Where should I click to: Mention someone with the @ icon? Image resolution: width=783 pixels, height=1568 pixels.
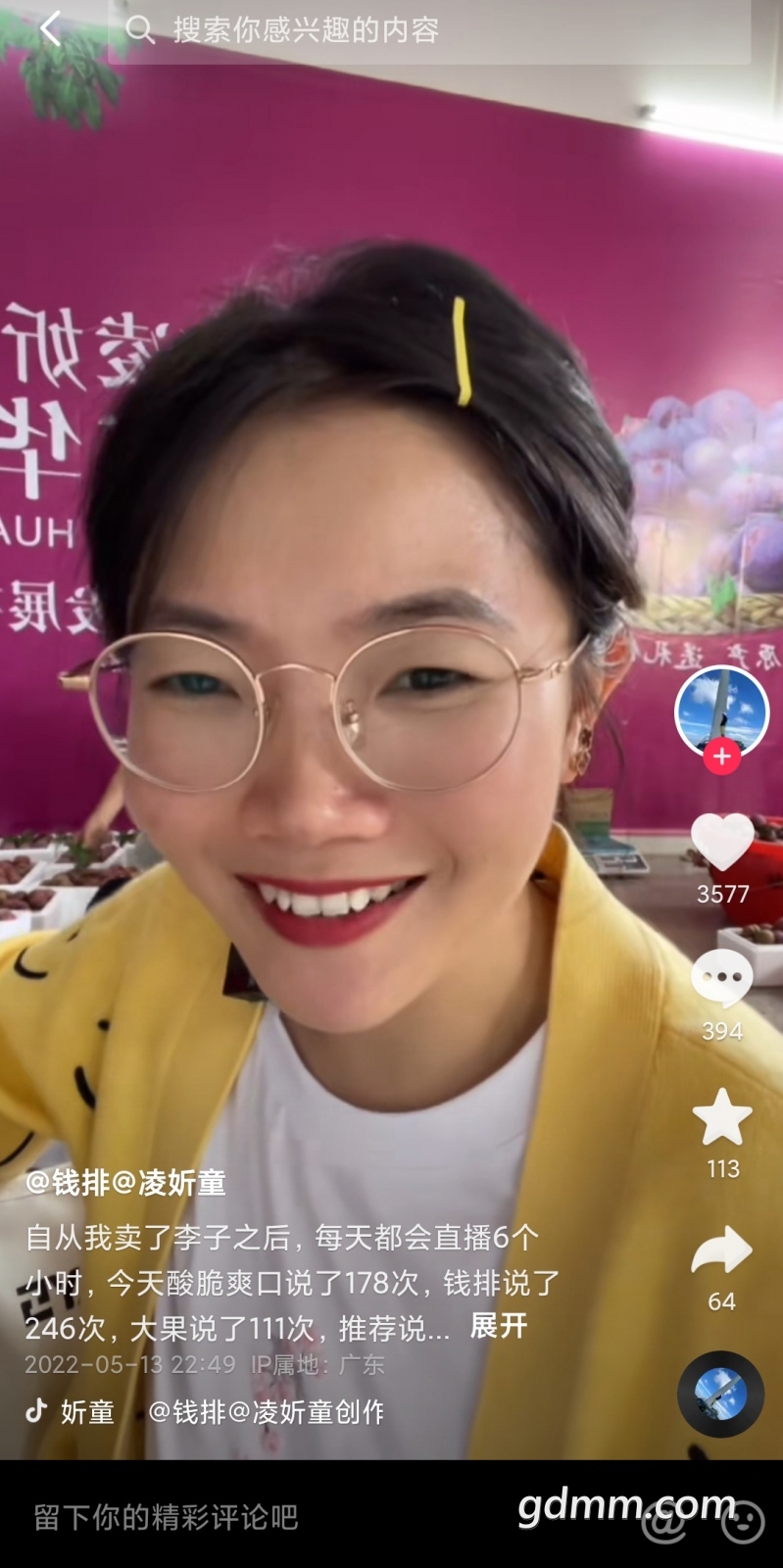point(664,1520)
